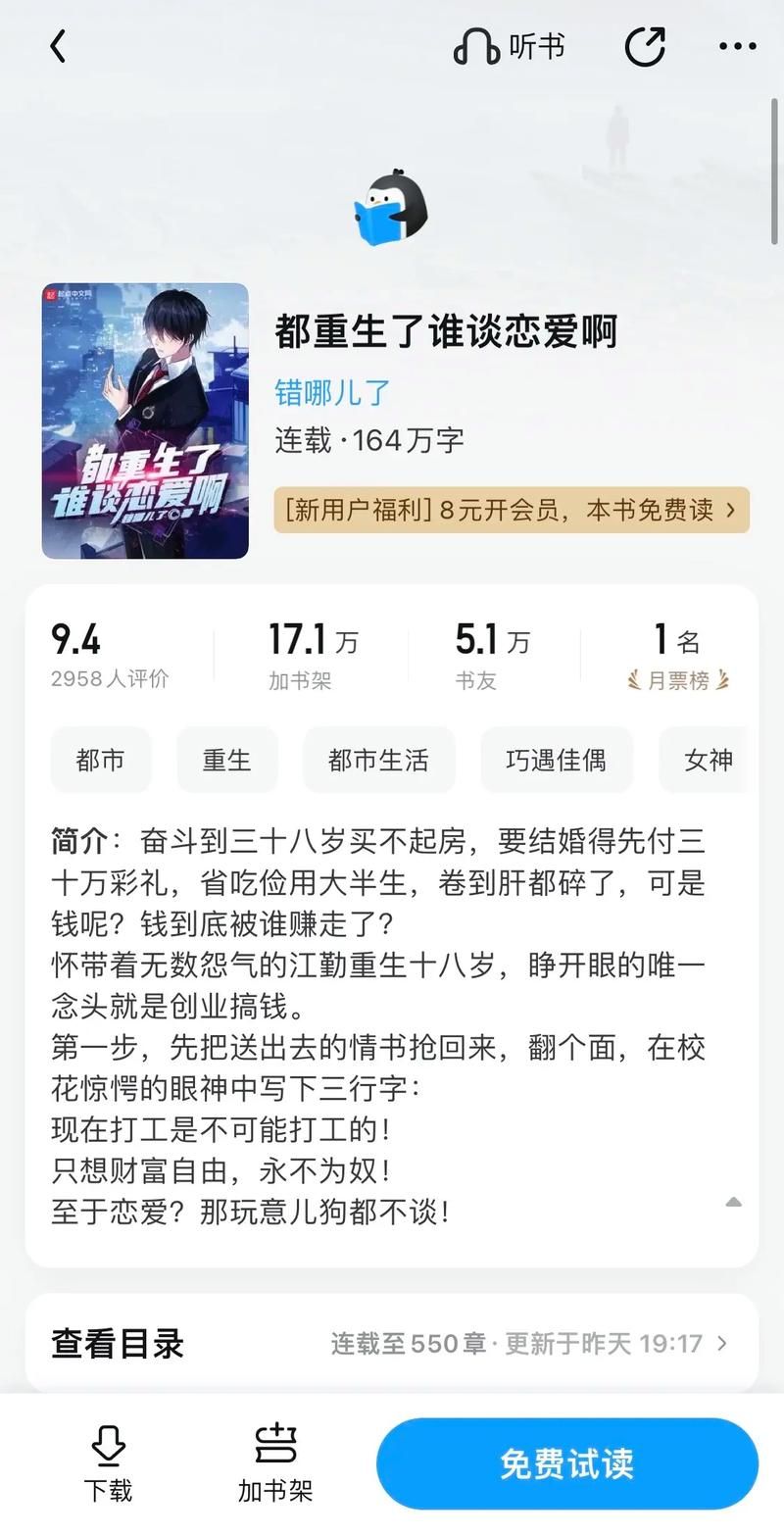Select the 巧遇佳偶 tag

click(556, 760)
